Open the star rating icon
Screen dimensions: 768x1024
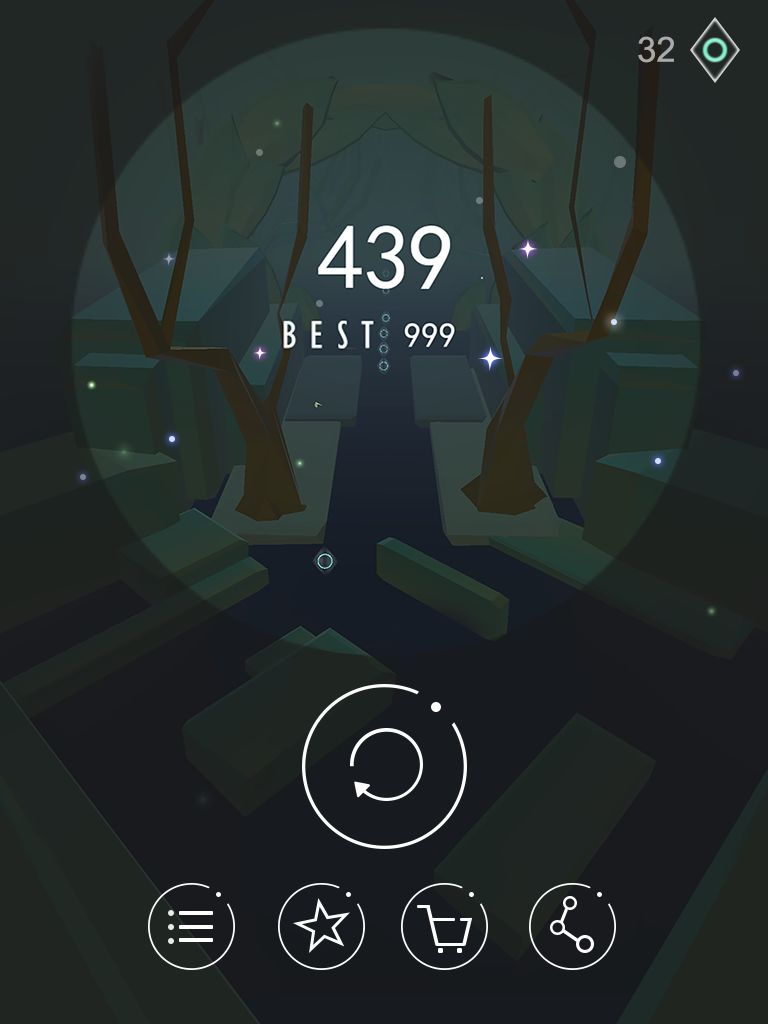pos(321,927)
